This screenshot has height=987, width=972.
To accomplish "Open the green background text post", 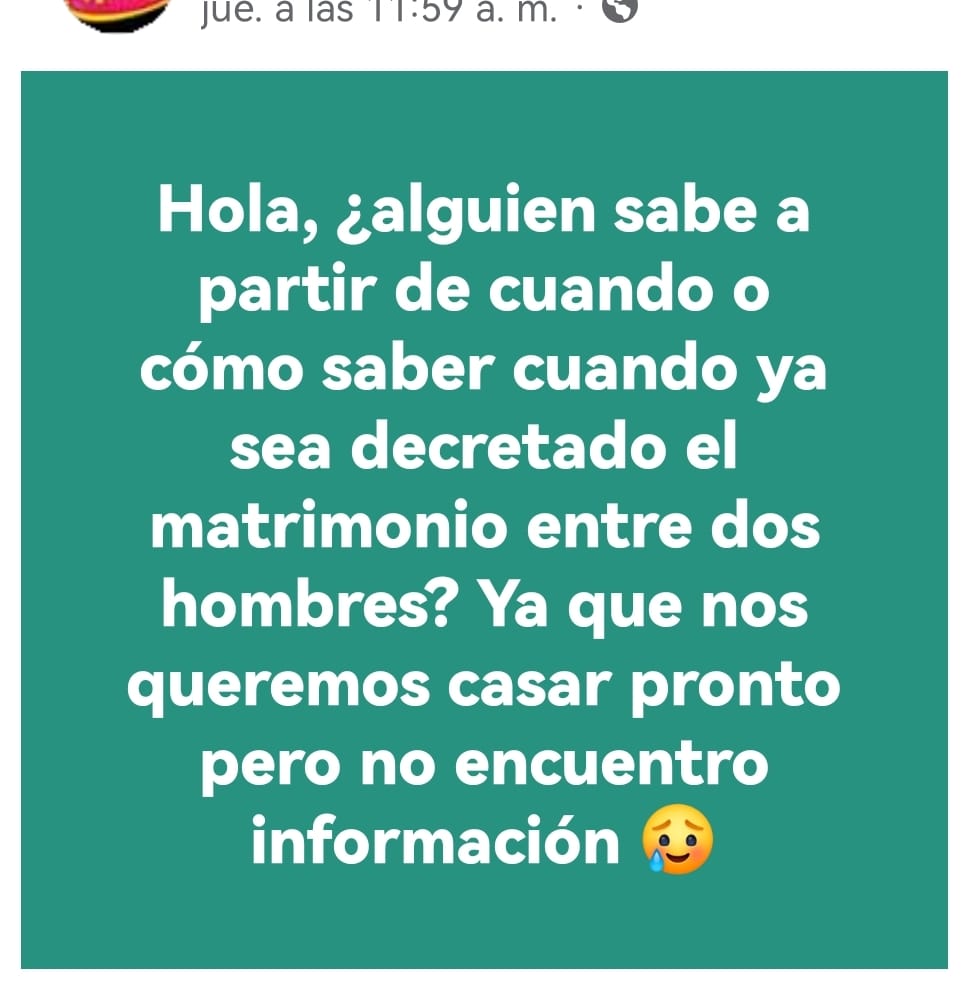I will [484, 520].
